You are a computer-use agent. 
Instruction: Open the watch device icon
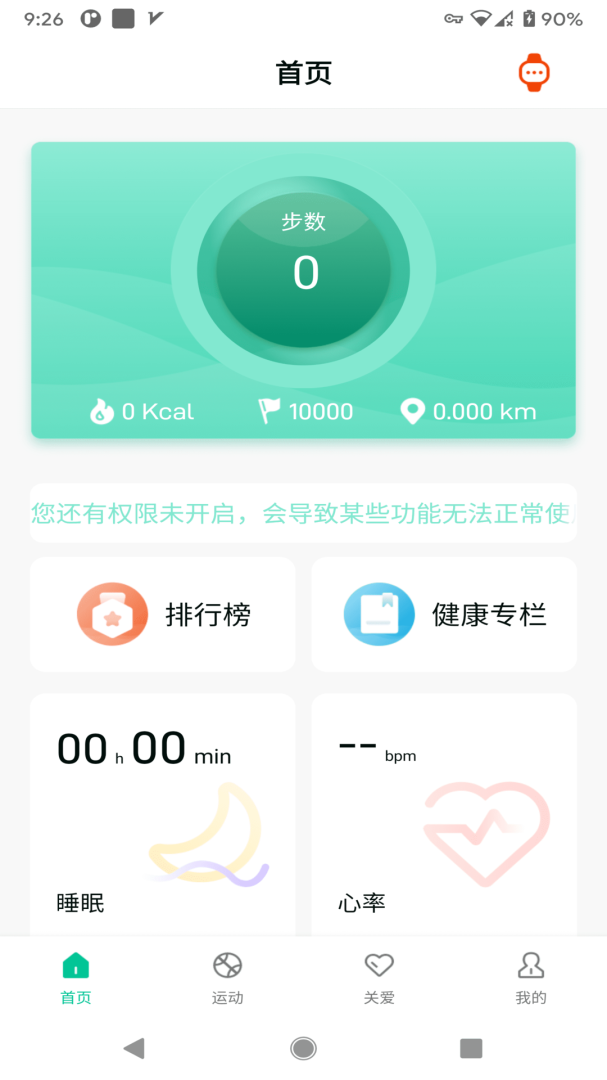point(534,73)
